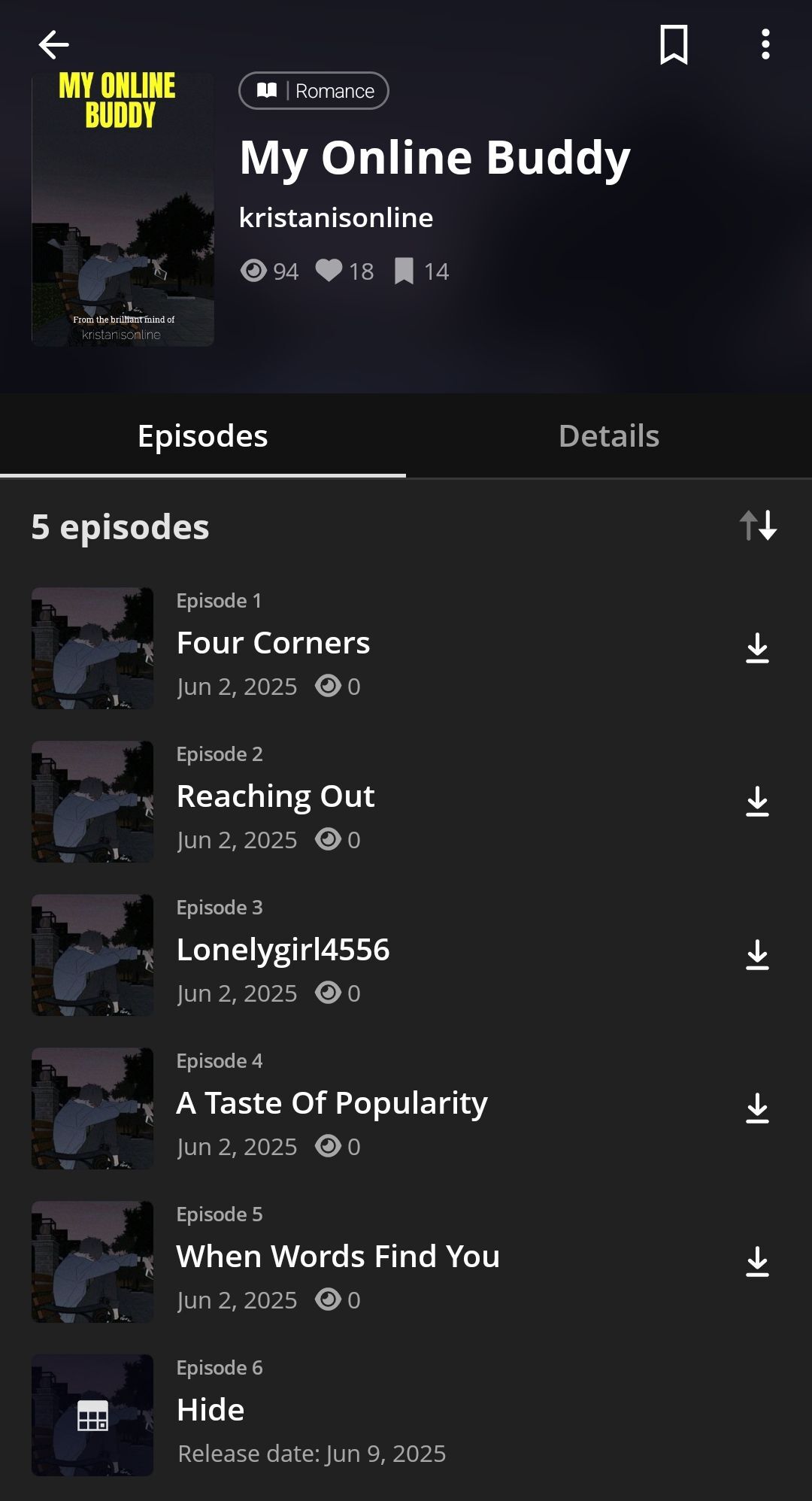The height and width of the screenshot is (1501, 812).
Task: Download the Reaching Out episode
Action: tap(757, 802)
